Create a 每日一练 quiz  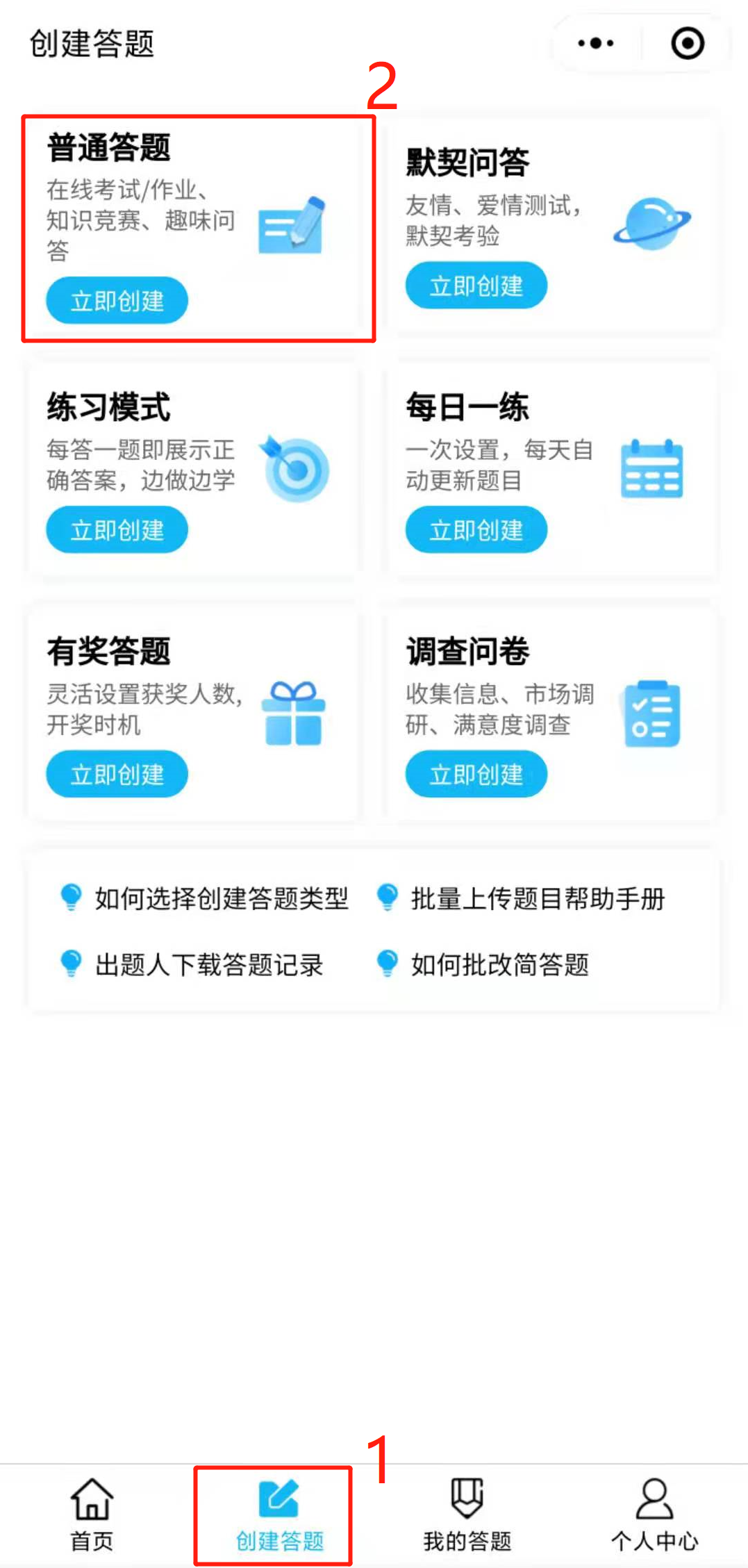476,529
